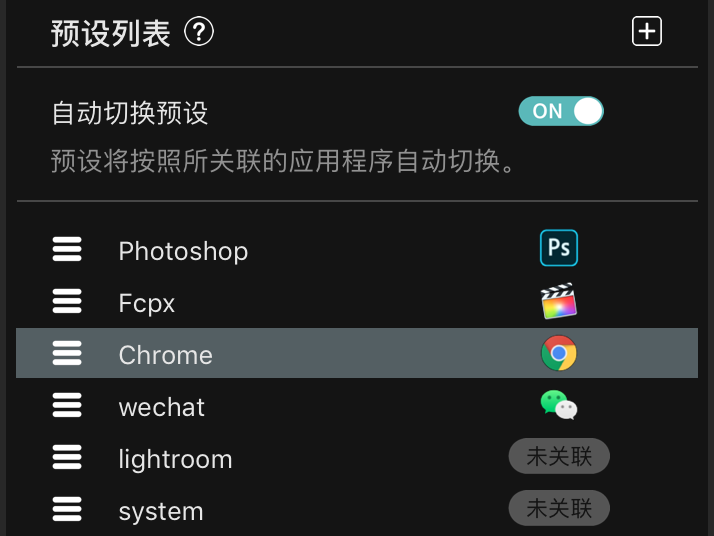Screen dimensions: 714x536
Task: Tap Final Cut Pro icon next to Fcpx
Action: click(x=559, y=301)
